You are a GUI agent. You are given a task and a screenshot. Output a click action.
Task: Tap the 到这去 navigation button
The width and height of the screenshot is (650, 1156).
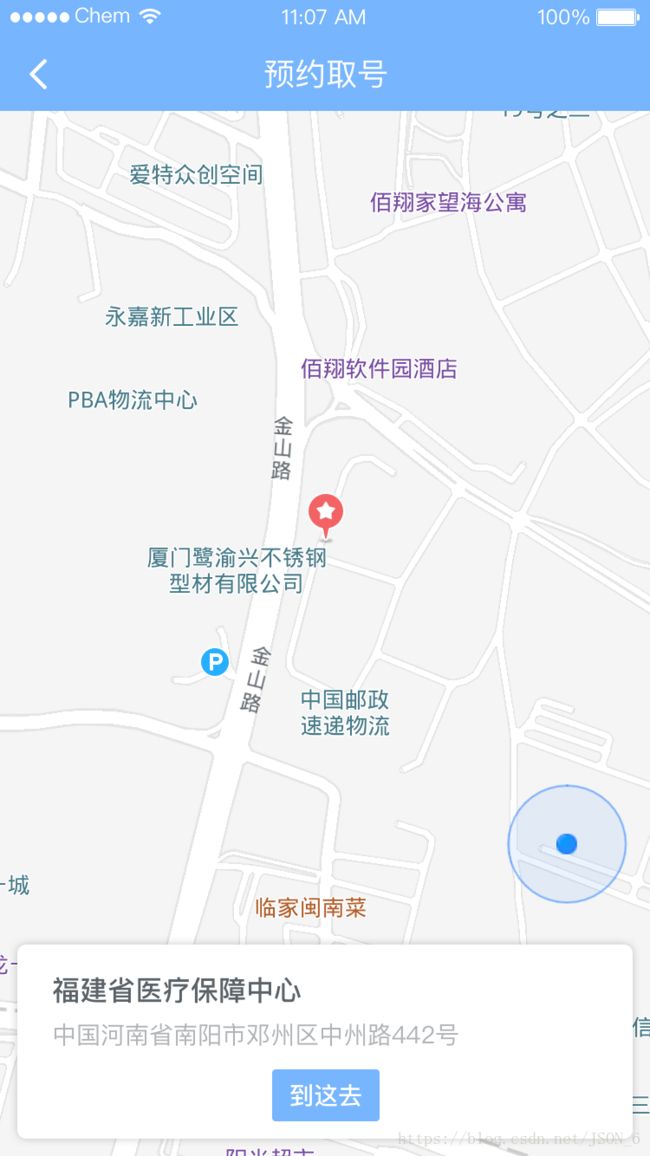(x=326, y=1095)
